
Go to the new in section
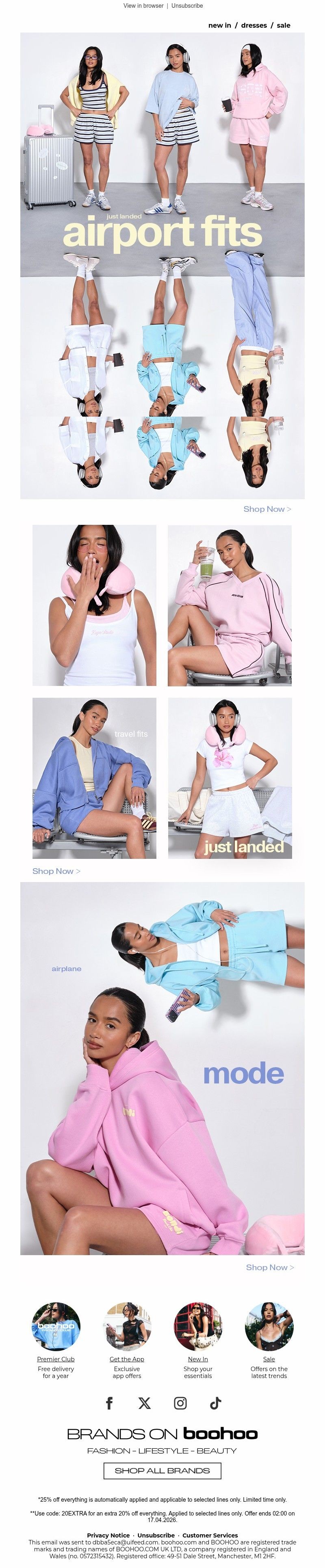pos(219,26)
